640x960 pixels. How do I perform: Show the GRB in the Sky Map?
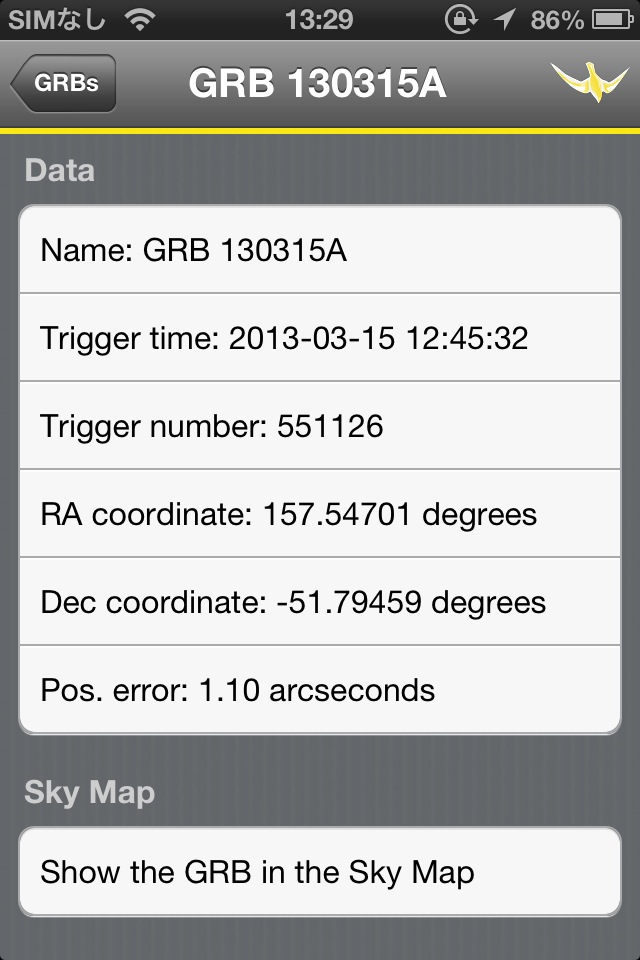(x=320, y=871)
